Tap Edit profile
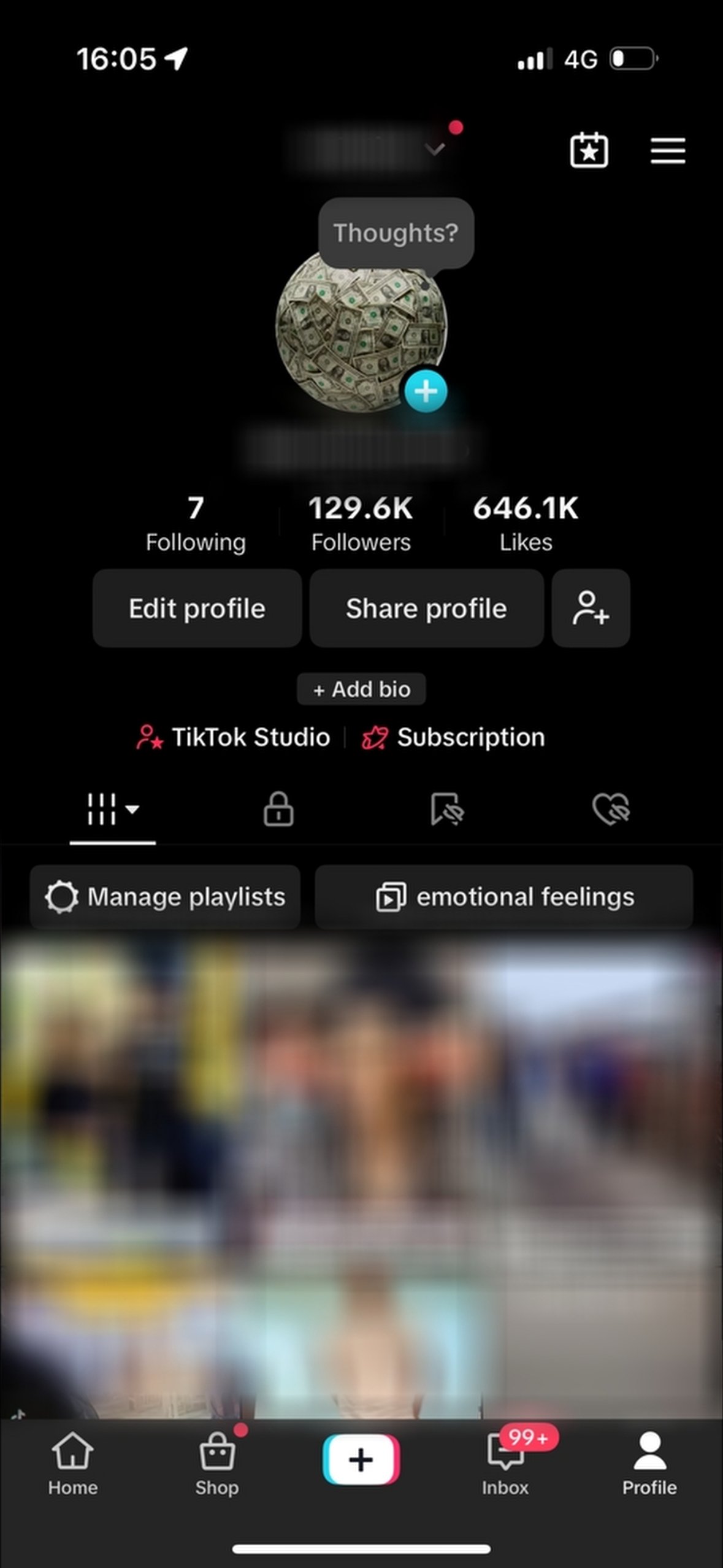The image size is (723, 1568). [197, 609]
